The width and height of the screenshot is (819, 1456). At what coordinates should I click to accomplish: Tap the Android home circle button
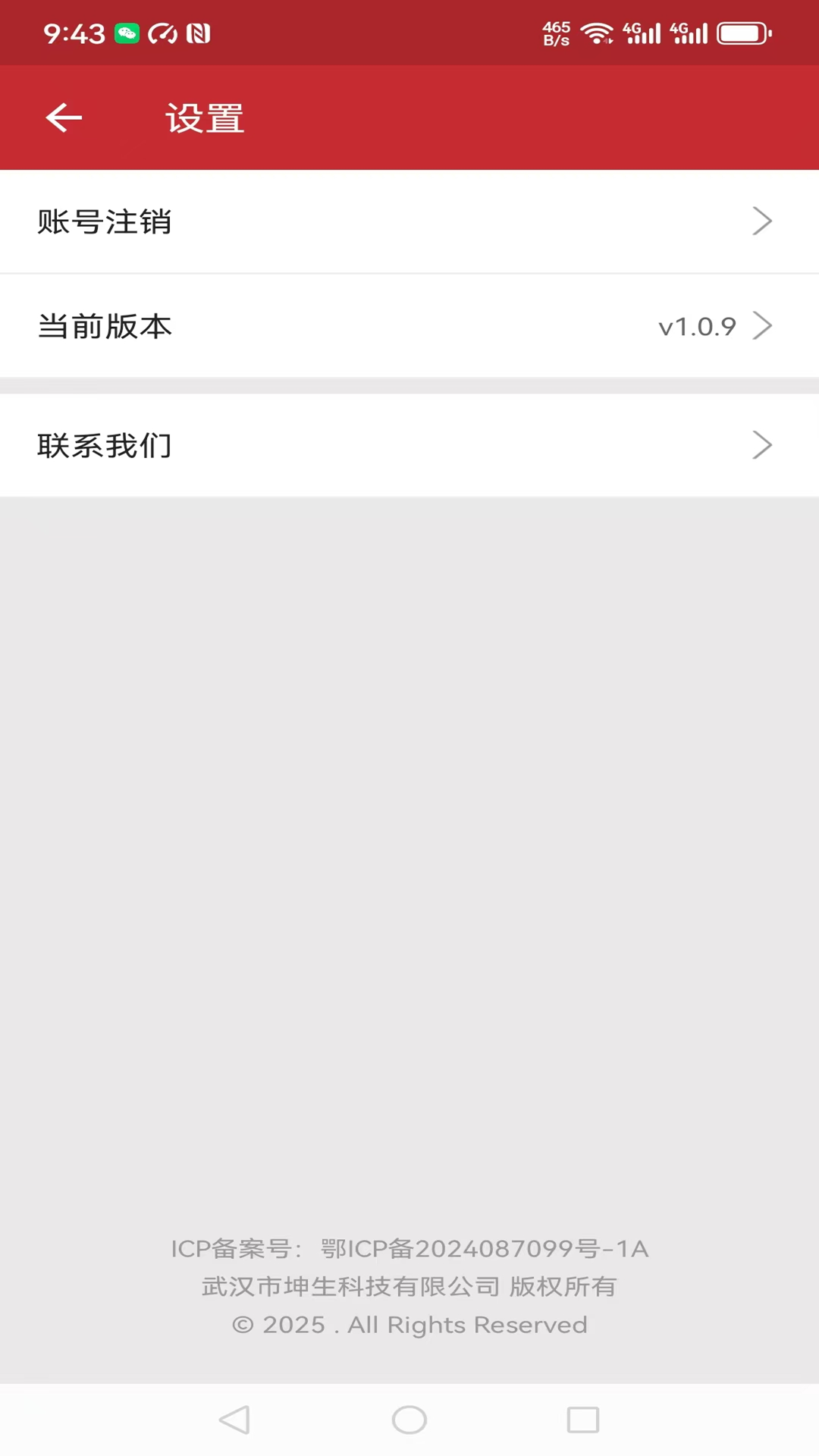click(409, 1420)
